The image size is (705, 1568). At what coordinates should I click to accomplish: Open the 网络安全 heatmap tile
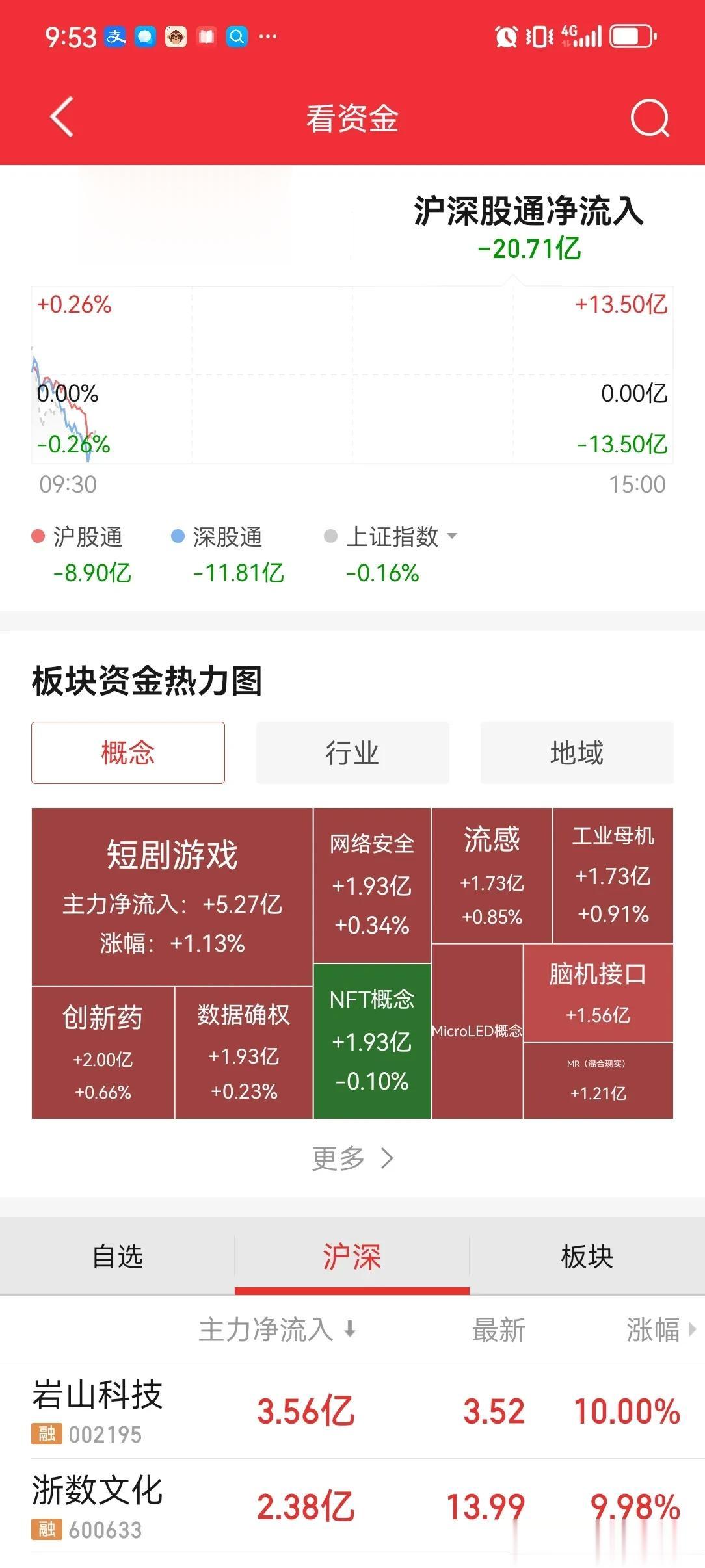372,885
